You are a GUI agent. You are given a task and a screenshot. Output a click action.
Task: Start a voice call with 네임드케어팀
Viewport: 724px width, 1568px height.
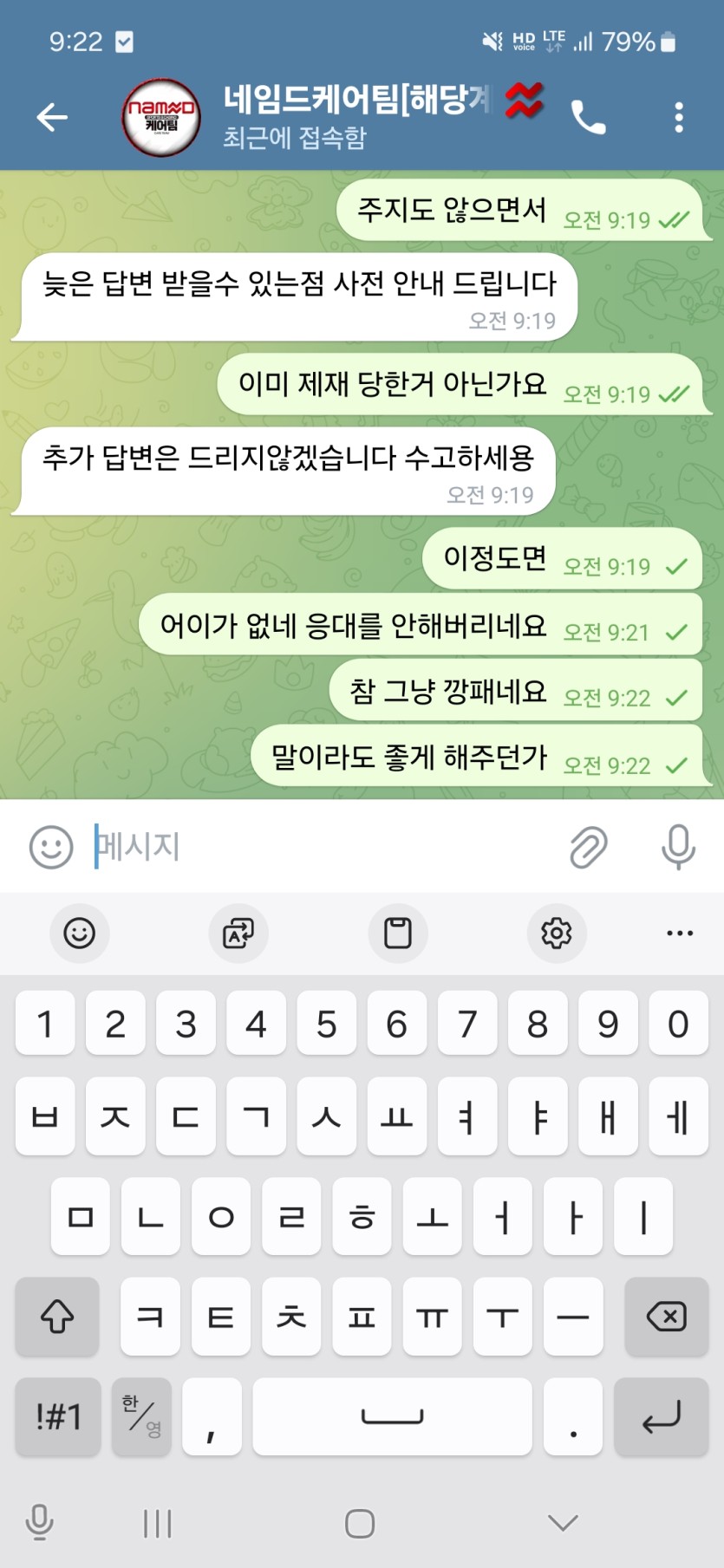click(588, 118)
